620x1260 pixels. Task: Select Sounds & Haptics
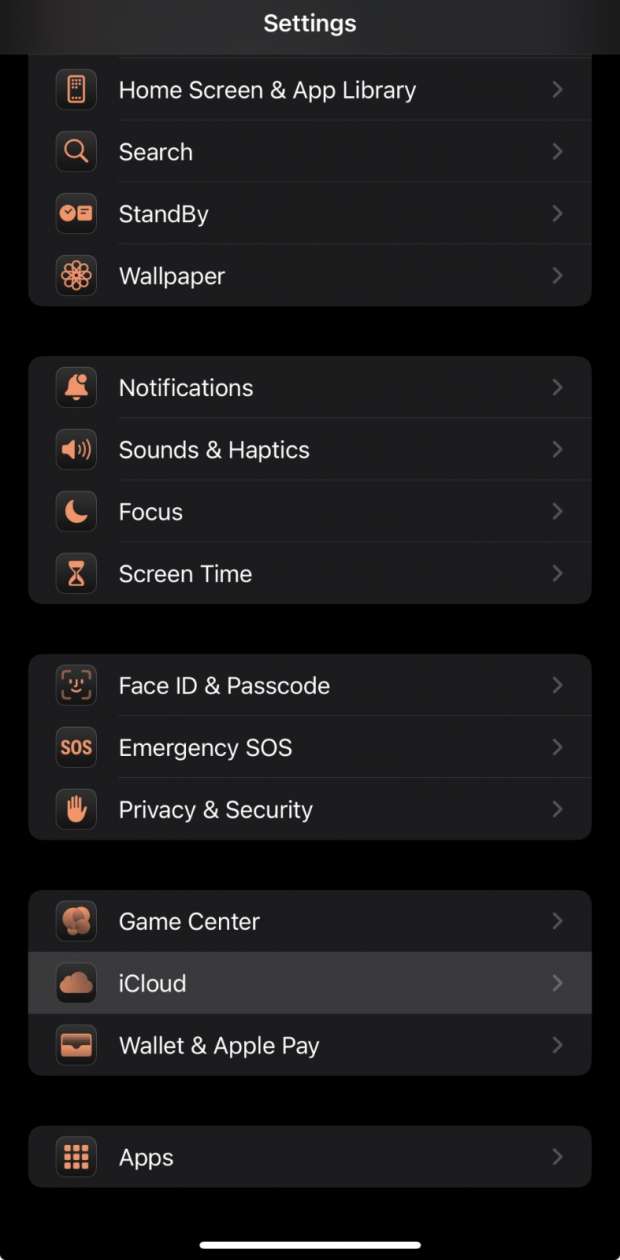click(310, 450)
